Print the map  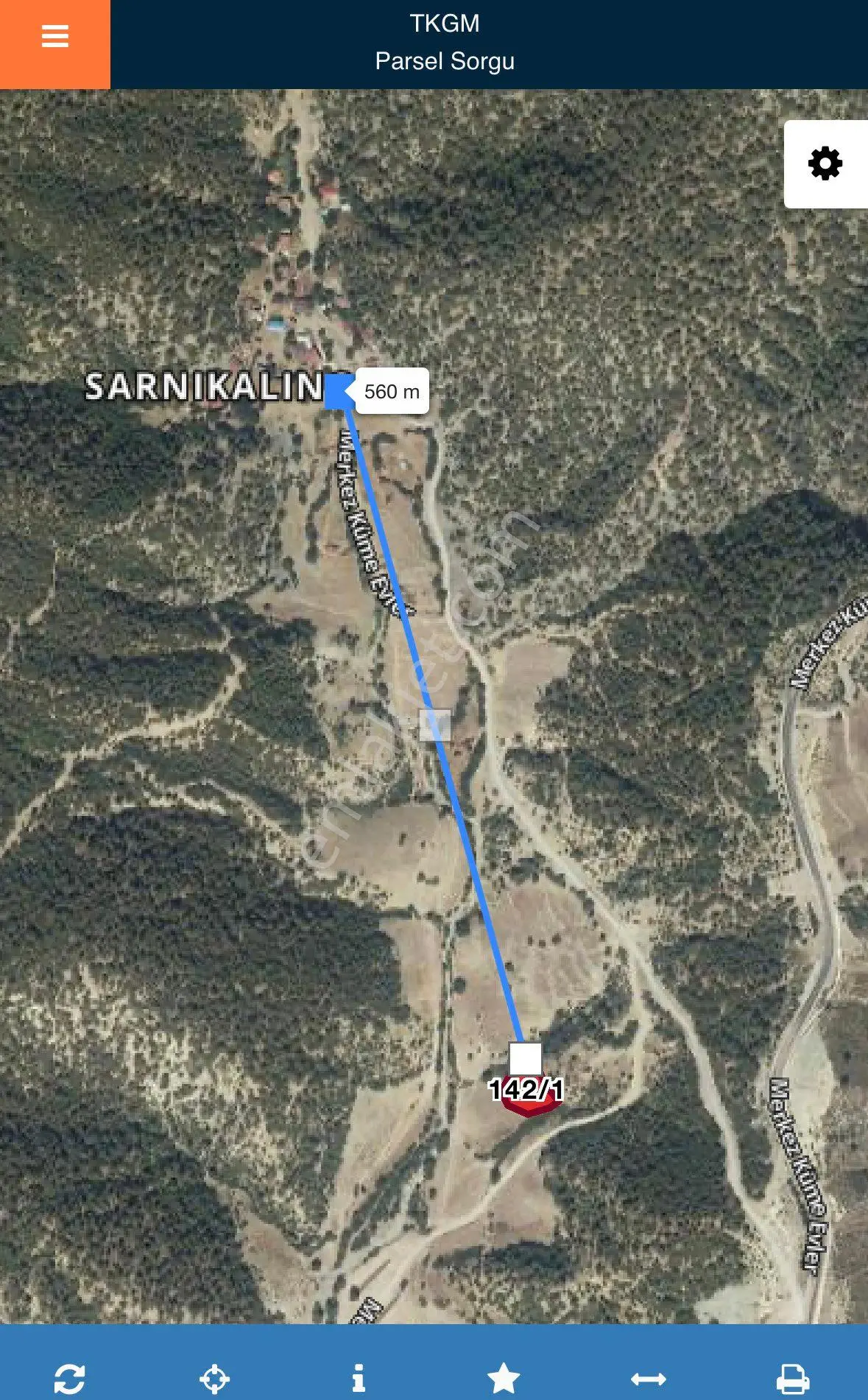[793, 1378]
